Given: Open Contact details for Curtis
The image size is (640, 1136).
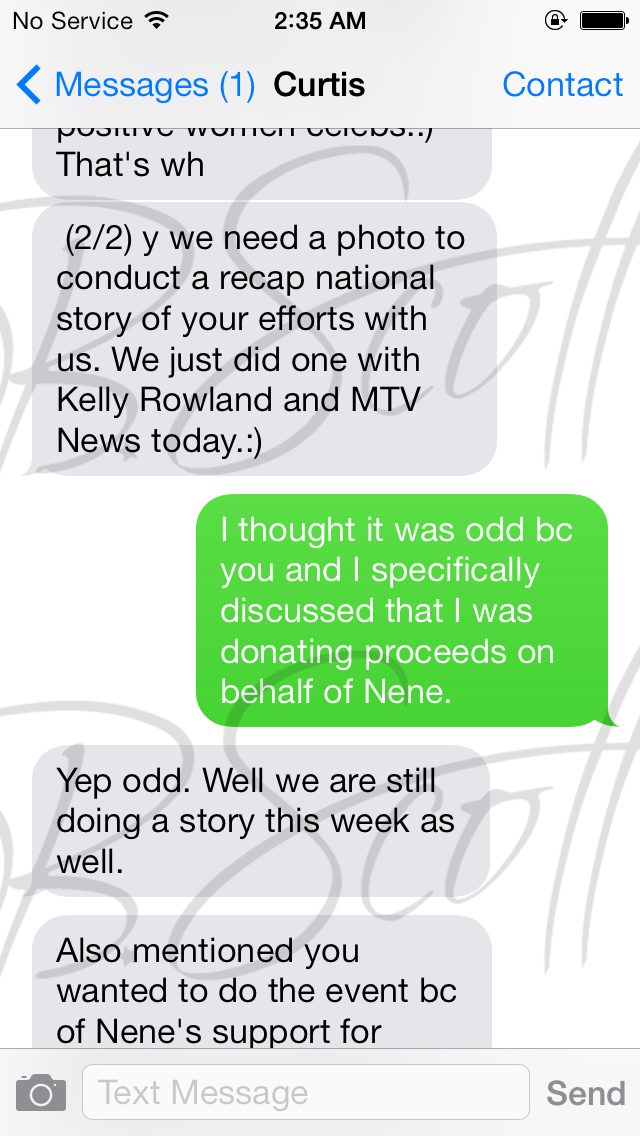Looking at the screenshot, I should [x=562, y=85].
